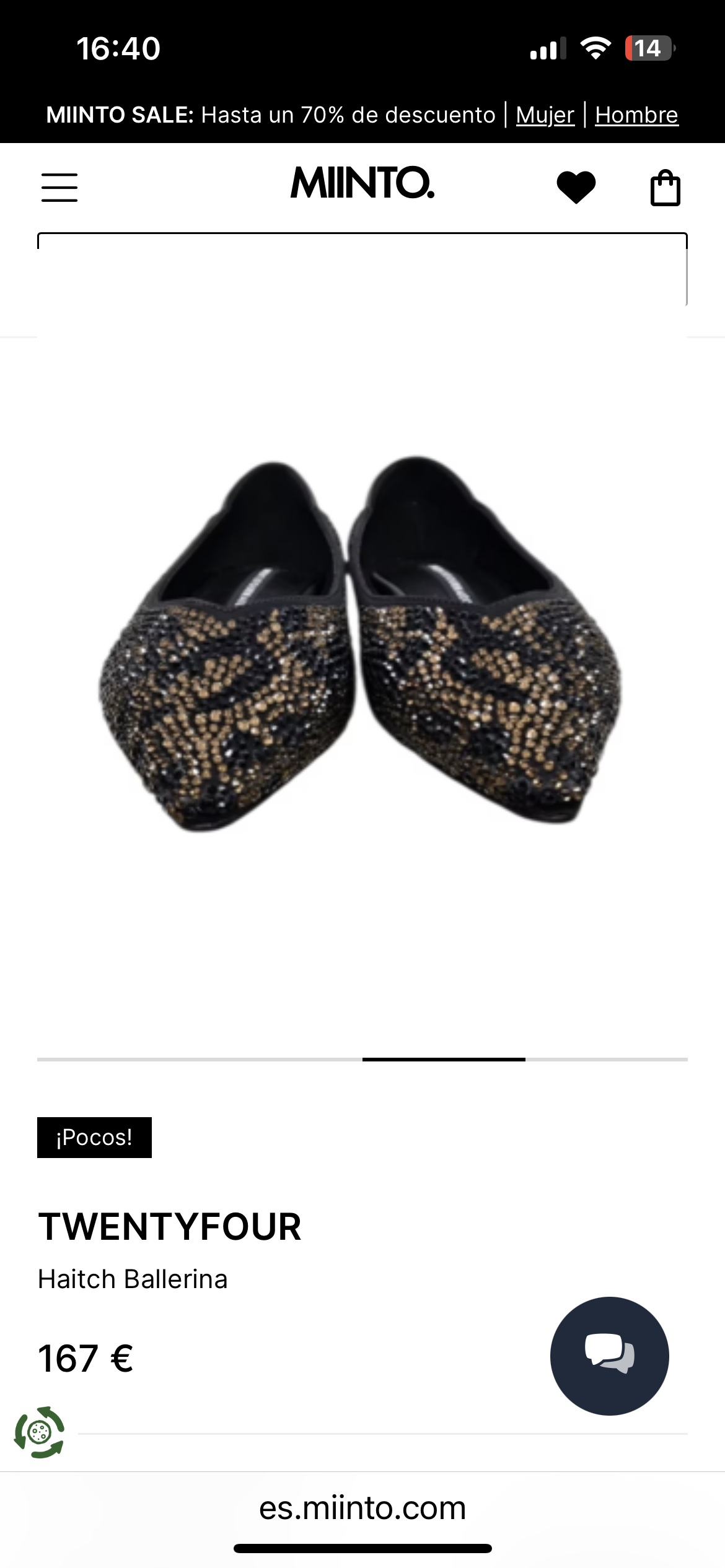
Task: Open the live chat bubble
Action: (609, 1356)
